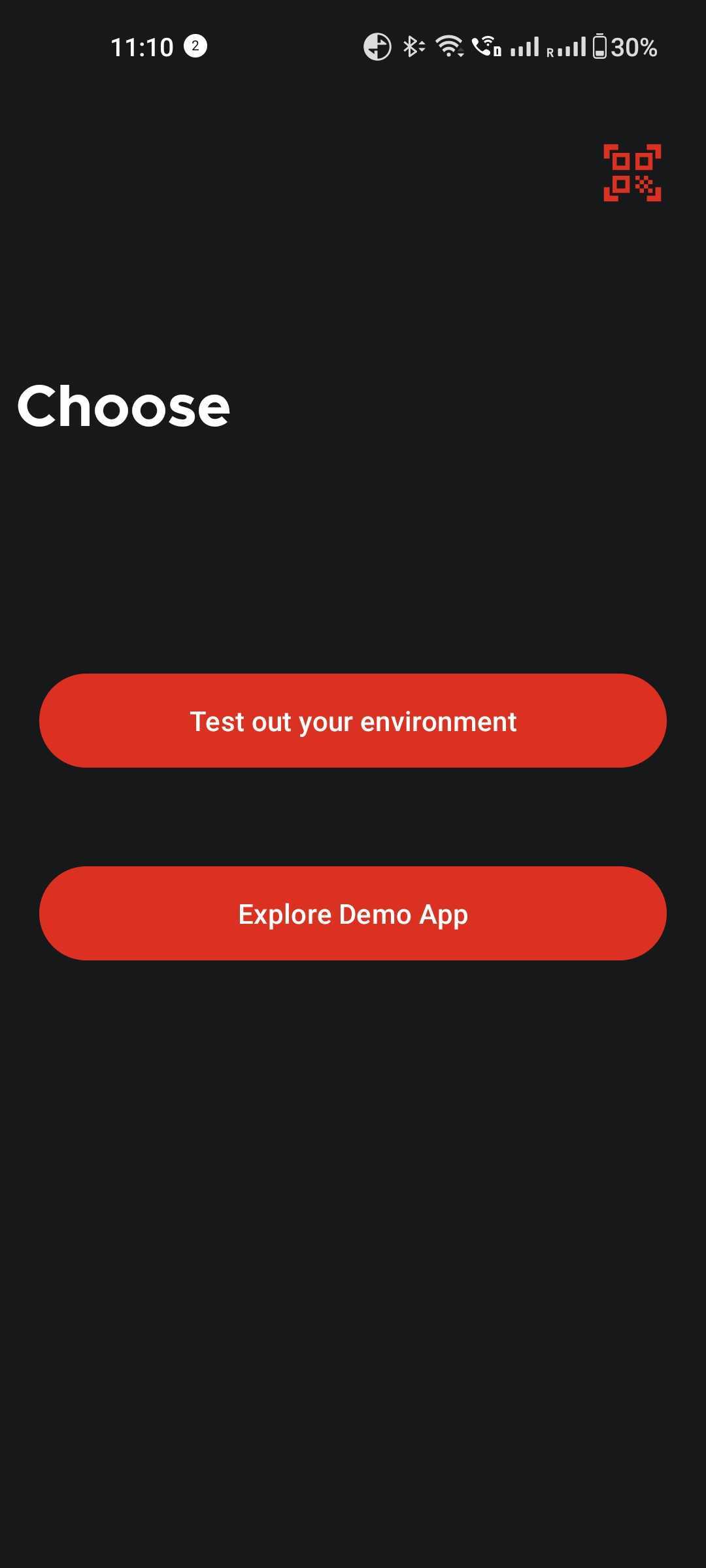706x1568 pixels.
Task: Open the QR code scanner
Action: point(632,172)
